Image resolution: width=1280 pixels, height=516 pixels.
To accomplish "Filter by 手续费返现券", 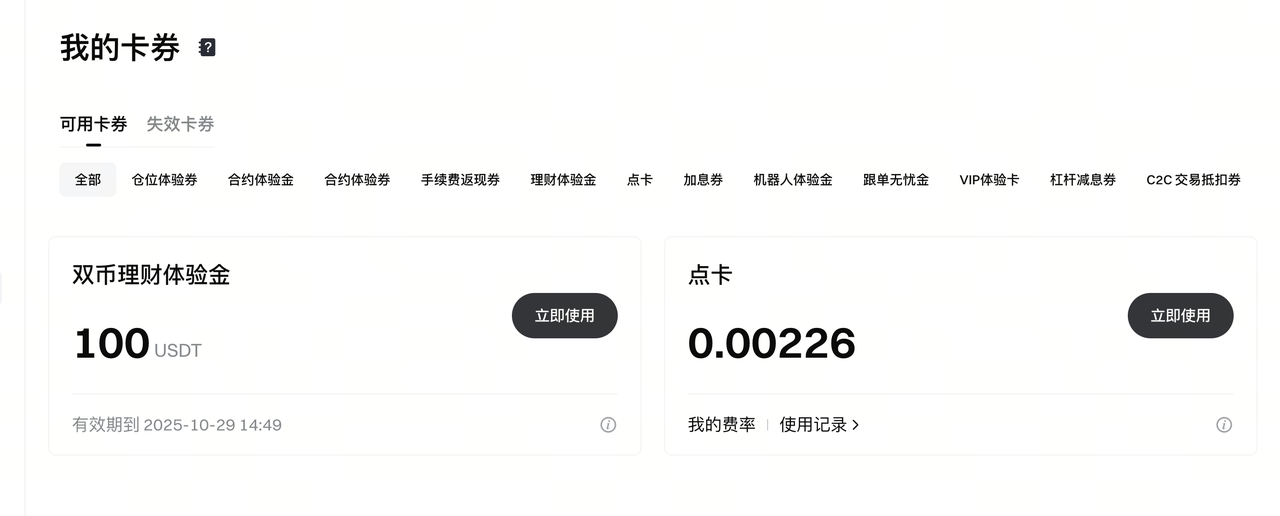I will [460, 180].
